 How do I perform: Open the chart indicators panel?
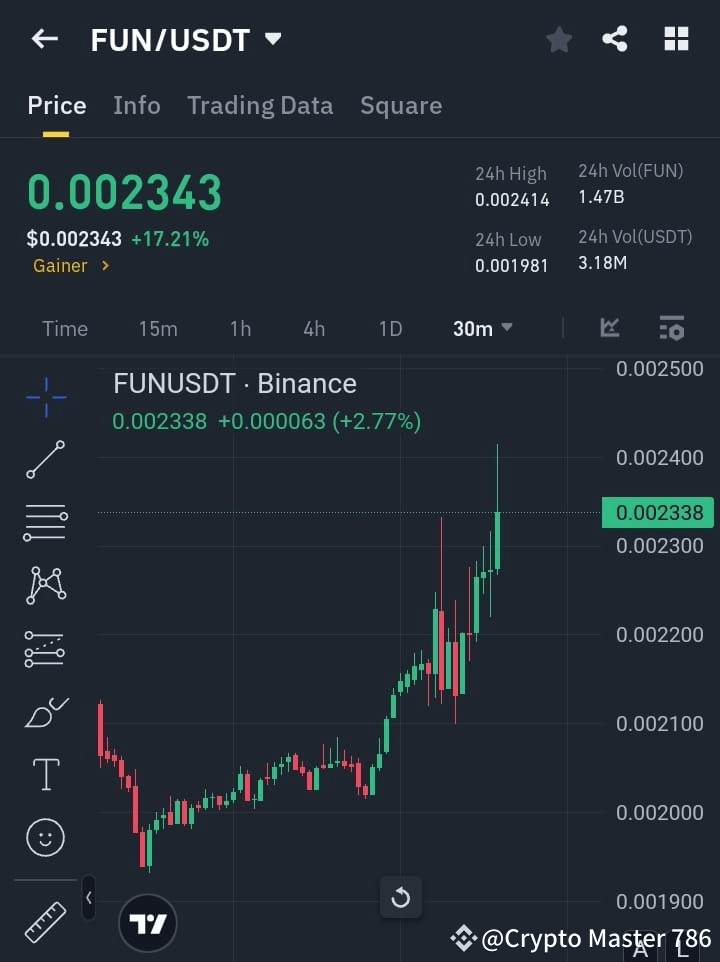click(x=609, y=328)
